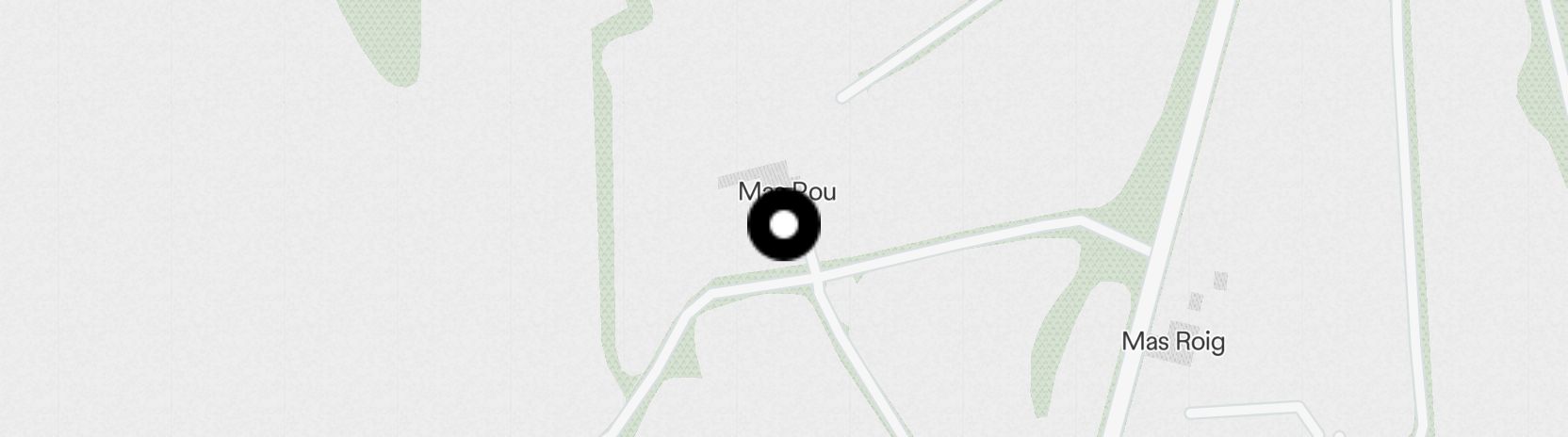
Task: Tap the black location marker near Mas Pou
Action: click(783, 226)
